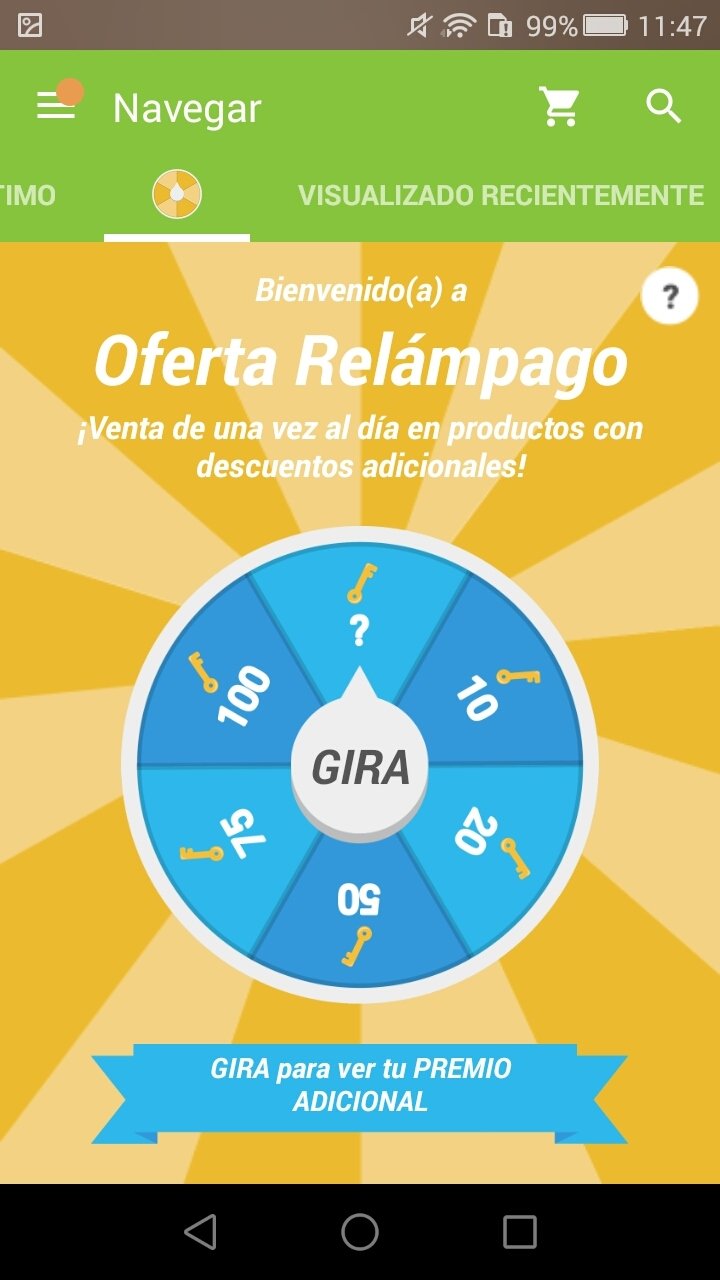The width and height of the screenshot is (720, 1280).
Task: Open the shopping cart
Action: [560, 106]
